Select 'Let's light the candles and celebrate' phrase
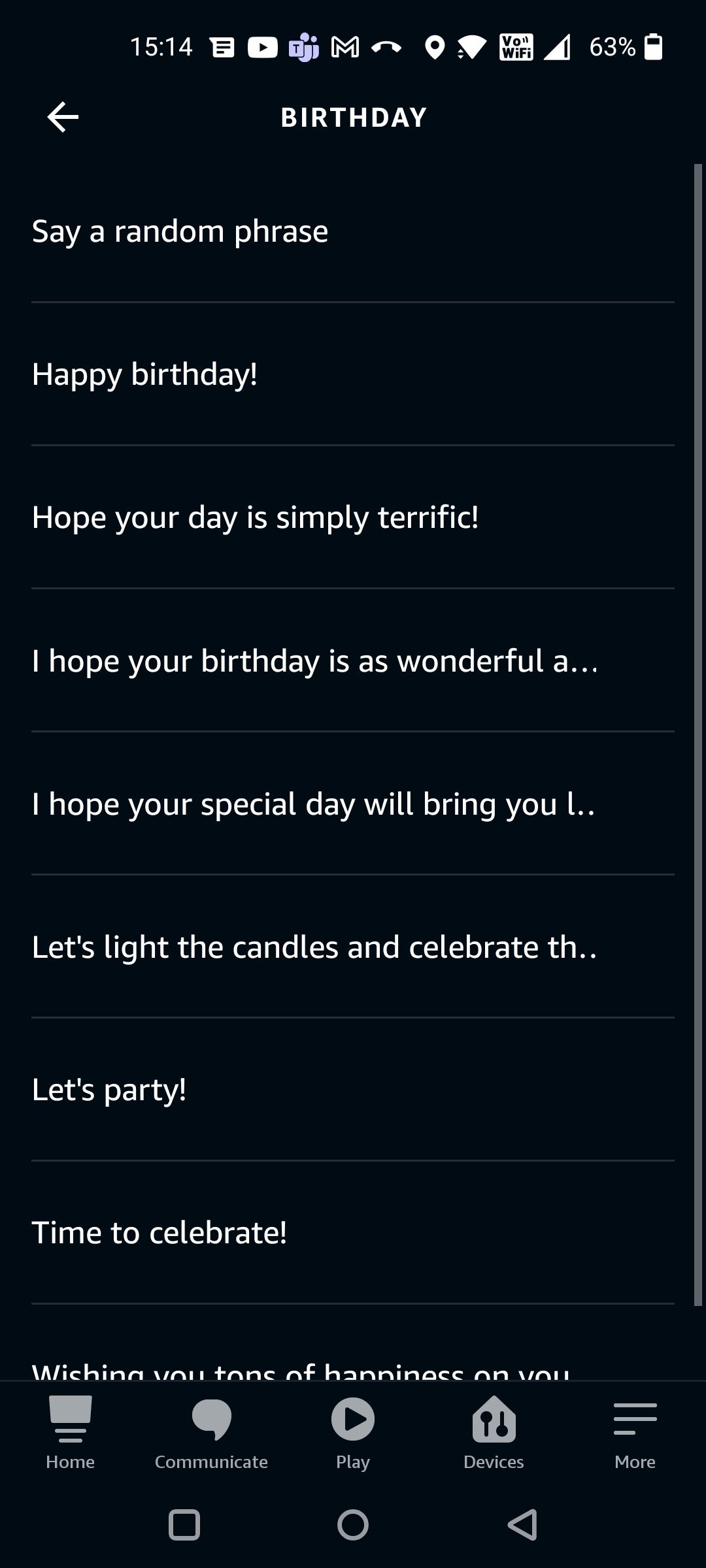The width and height of the screenshot is (706, 1568). tap(315, 946)
